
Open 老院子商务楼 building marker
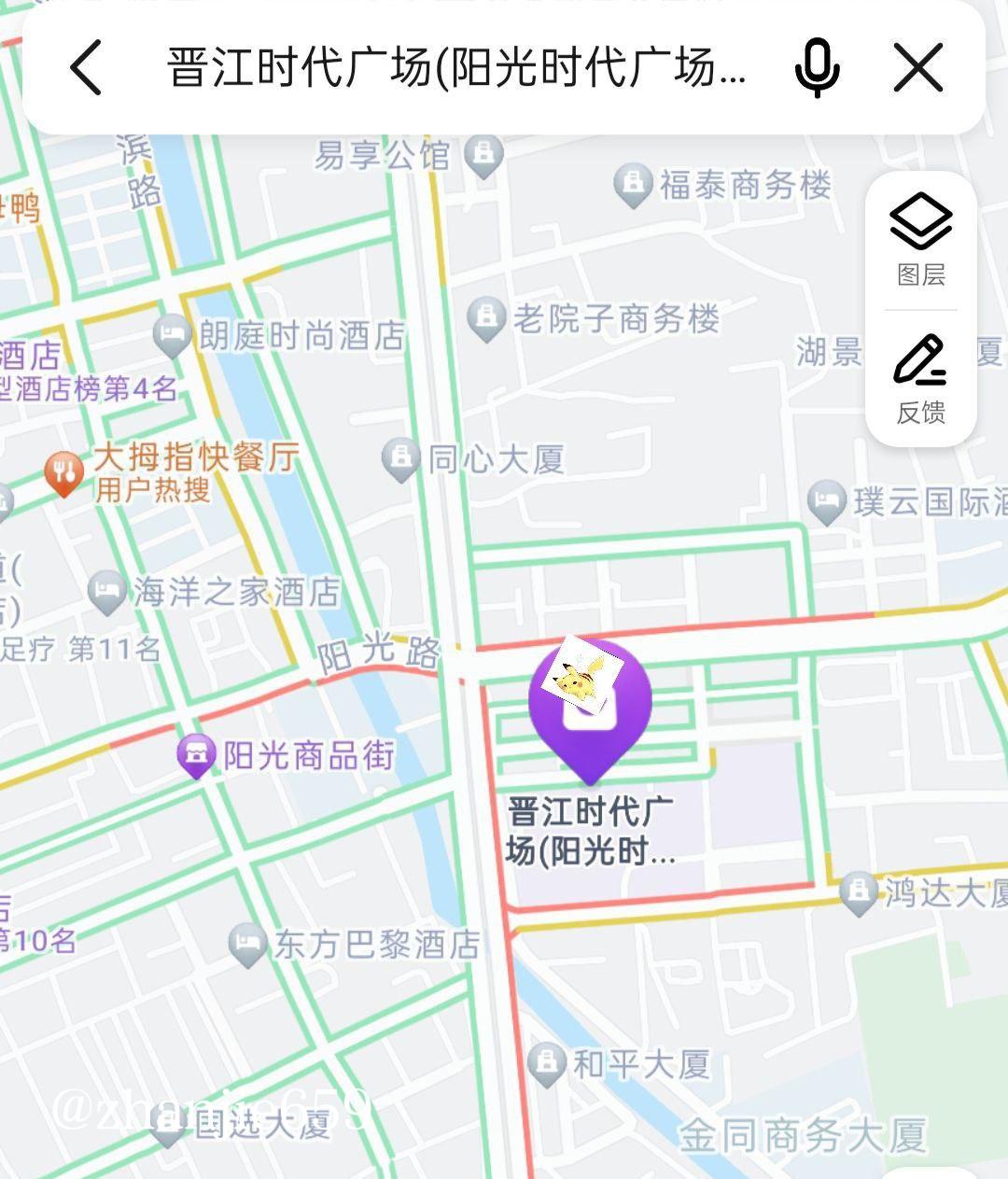(485, 318)
